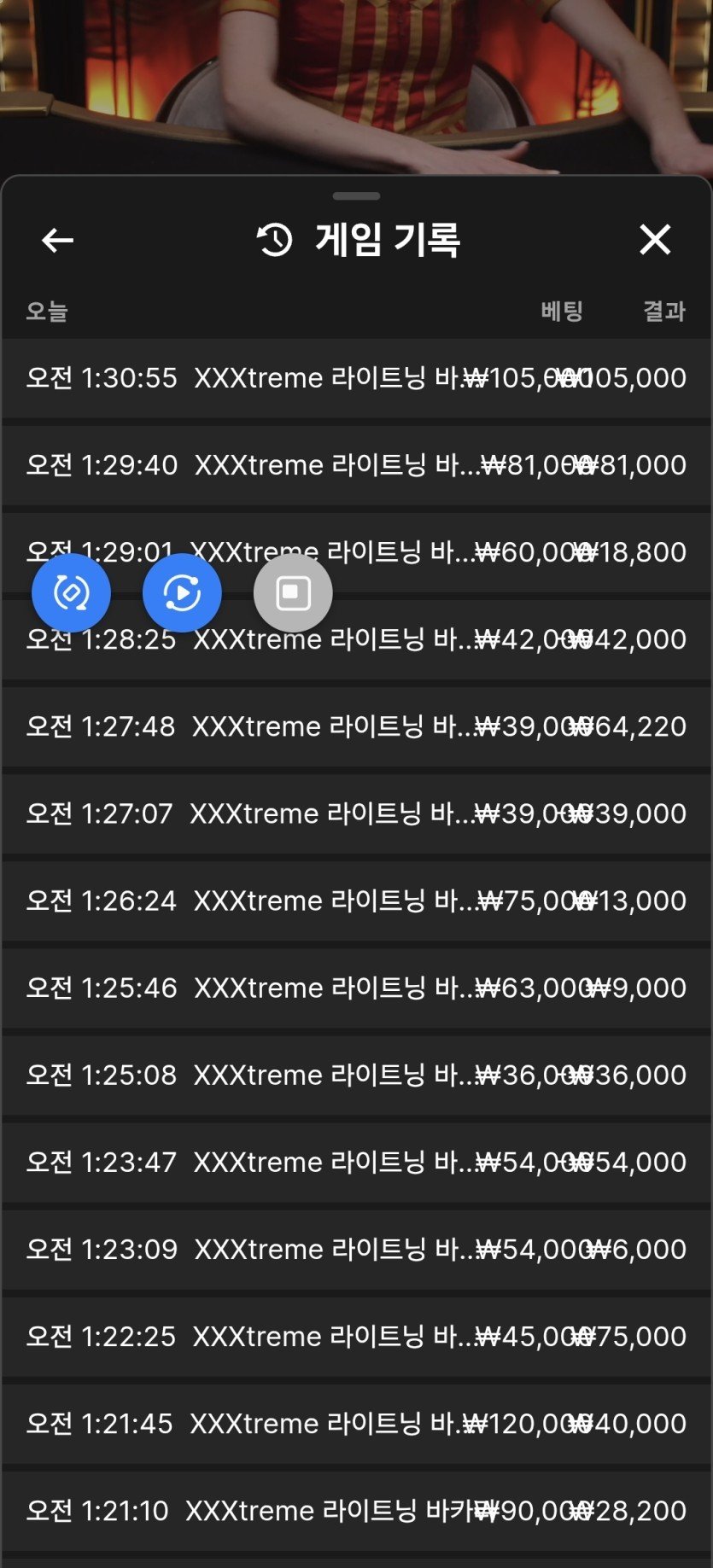Open the 오전 1:29:40 game record

click(x=356, y=465)
